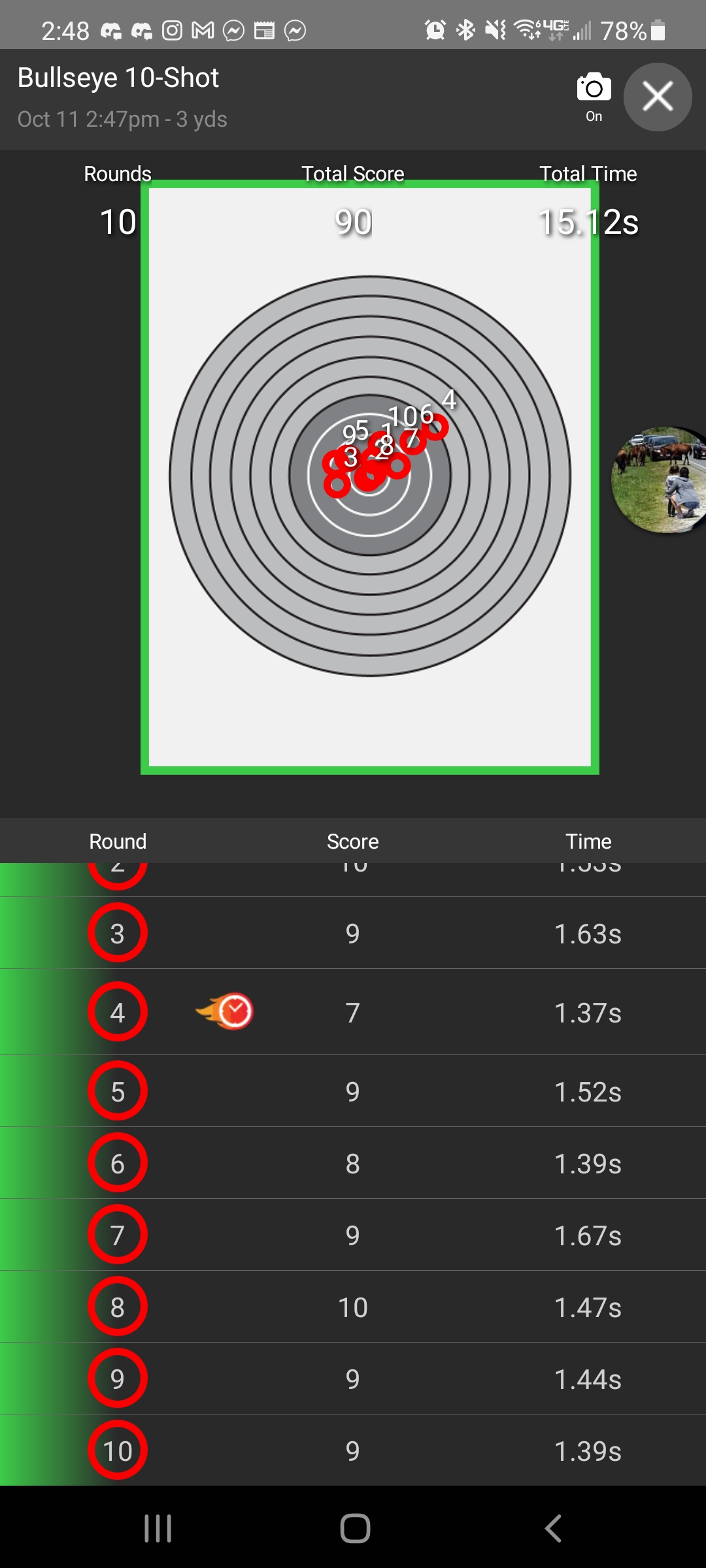Select round 3 row scoring 9
The height and width of the screenshot is (1568, 706).
[x=353, y=933]
